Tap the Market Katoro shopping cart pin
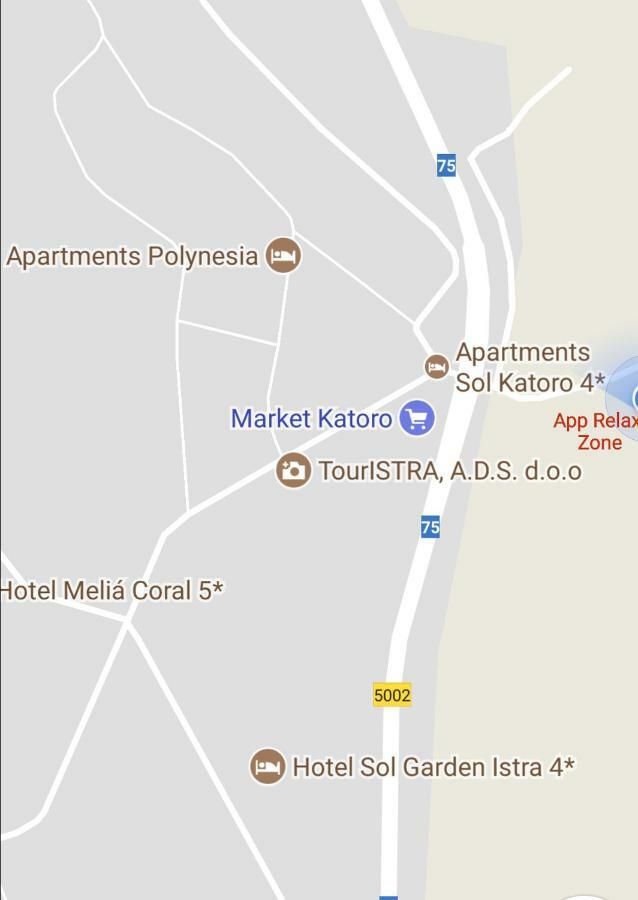The width and height of the screenshot is (638, 900). click(417, 418)
